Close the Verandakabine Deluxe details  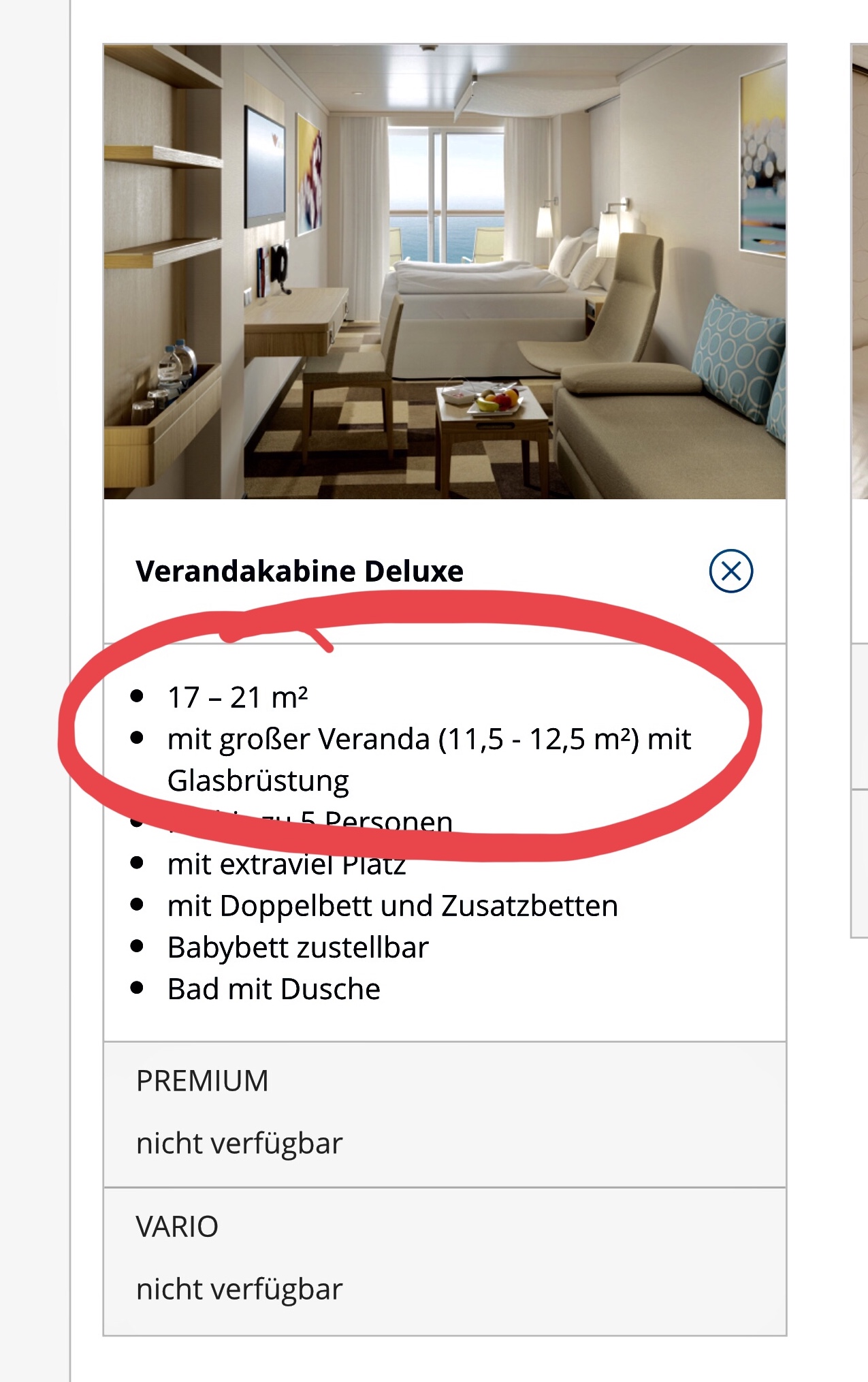point(730,571)
